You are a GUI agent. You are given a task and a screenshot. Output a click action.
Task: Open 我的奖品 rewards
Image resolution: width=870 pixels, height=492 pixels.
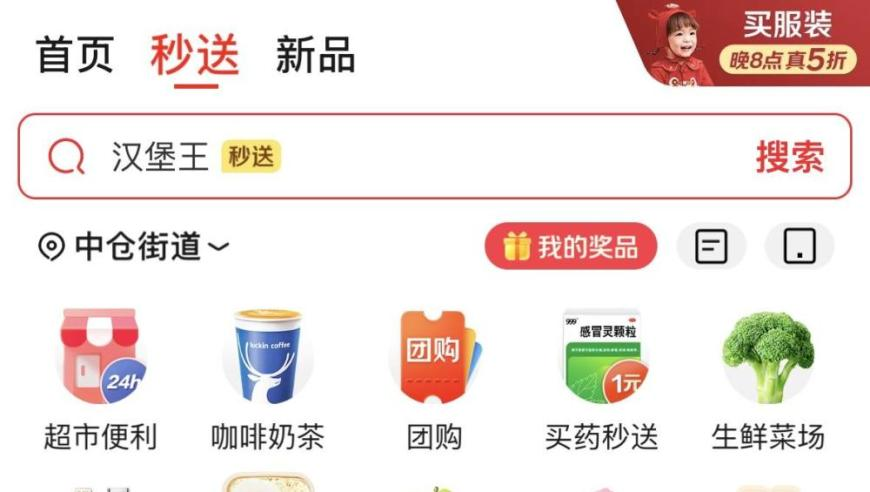tap(571, 246)
